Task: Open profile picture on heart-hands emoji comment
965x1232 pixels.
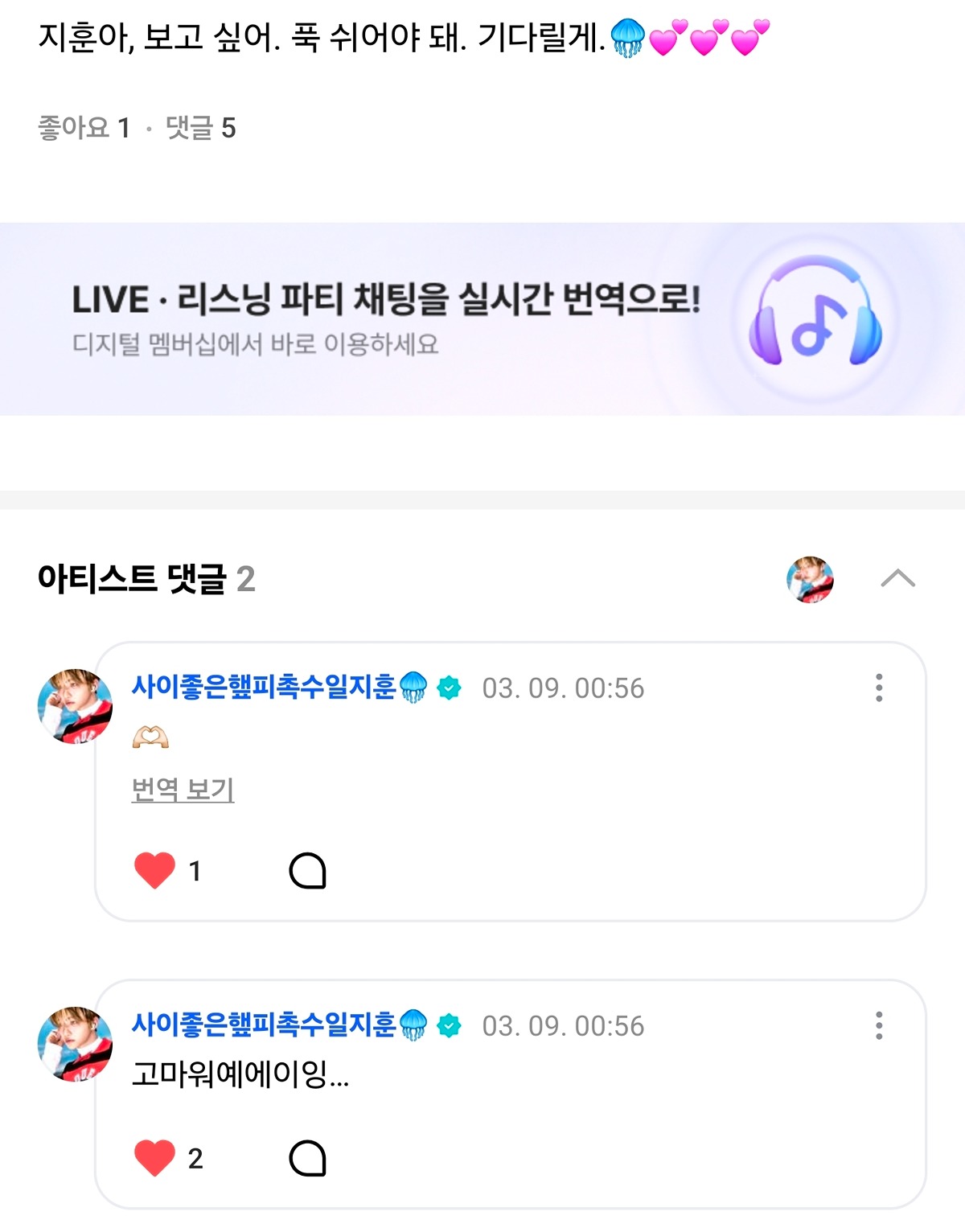Action: click(x=75, y=706)
